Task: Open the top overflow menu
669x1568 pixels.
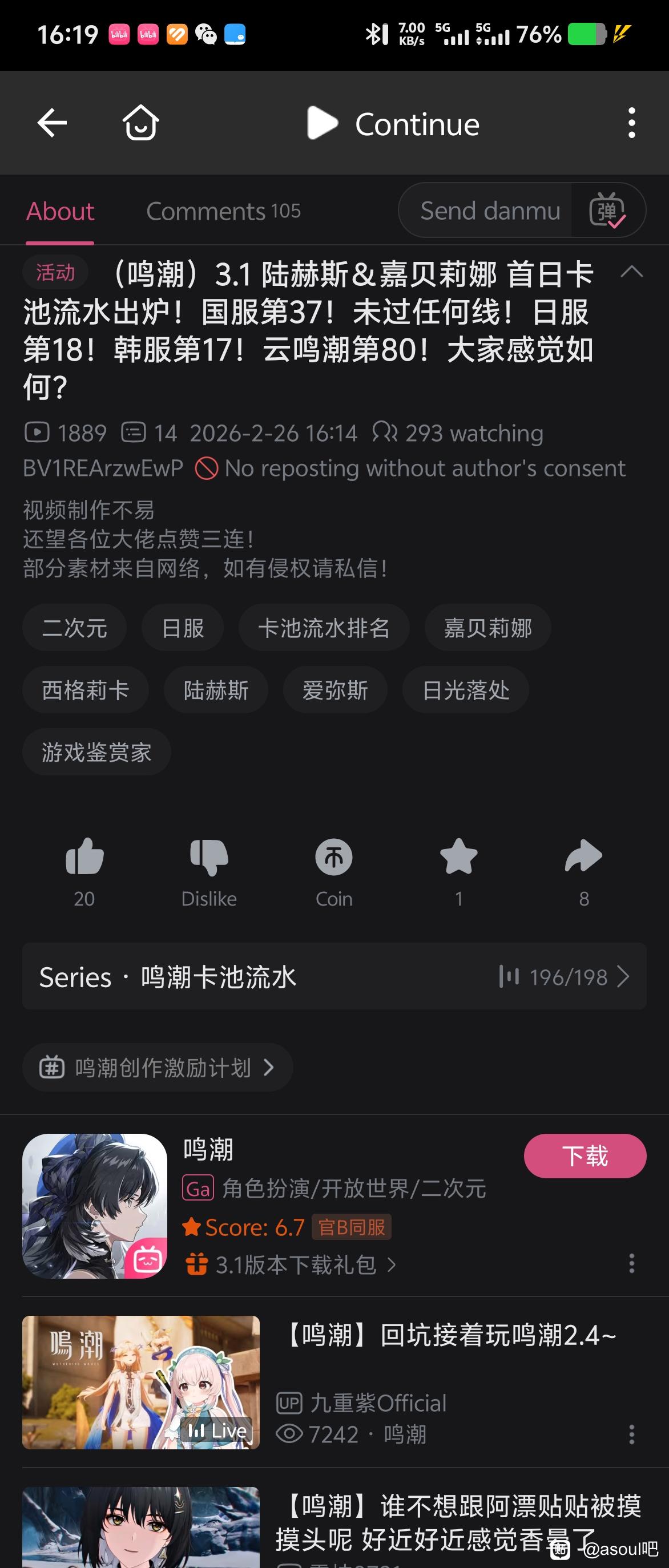Action: 631,124
